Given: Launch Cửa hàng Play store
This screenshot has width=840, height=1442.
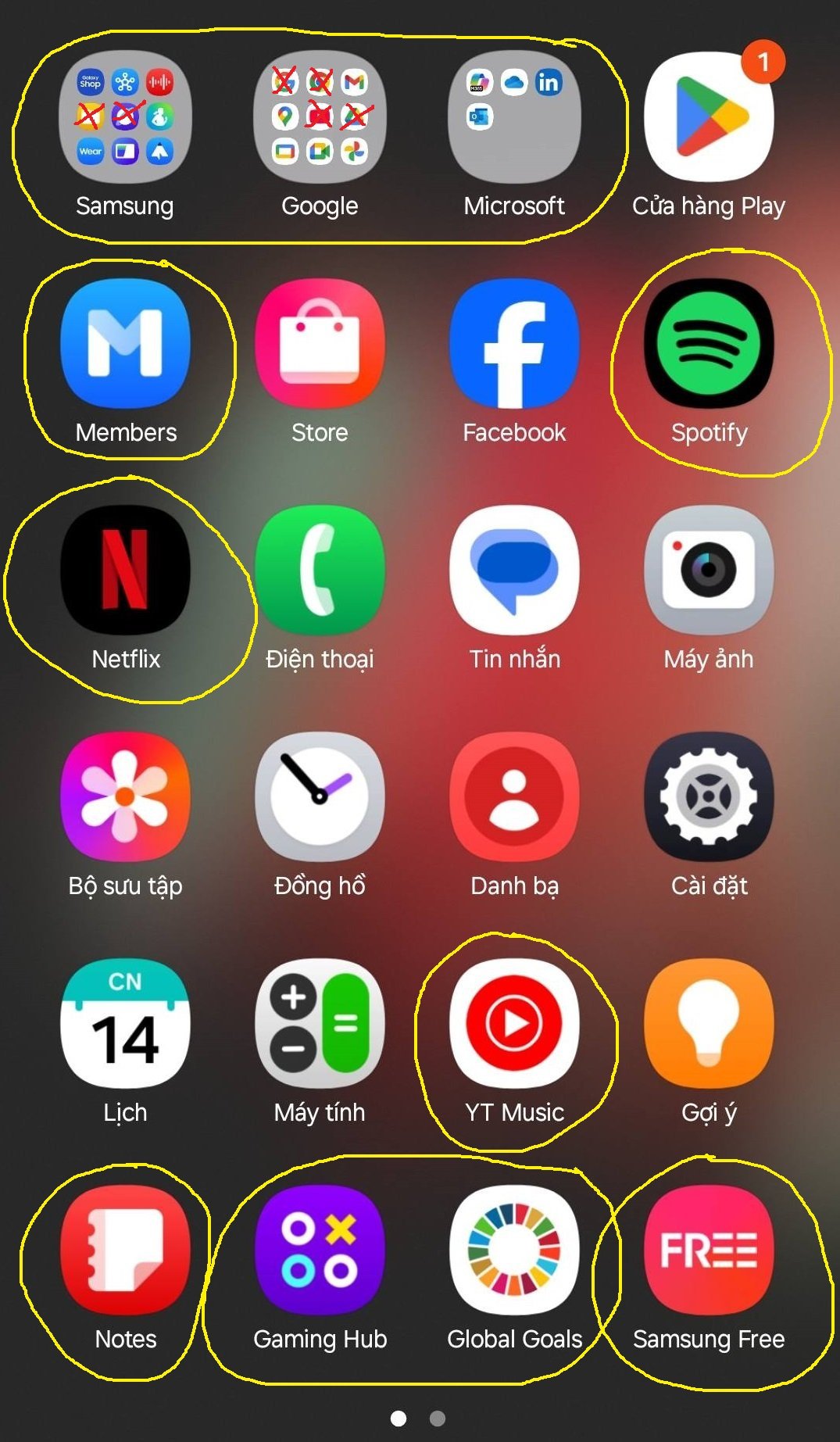Looking at the screenshot, I should click(709, 117).
